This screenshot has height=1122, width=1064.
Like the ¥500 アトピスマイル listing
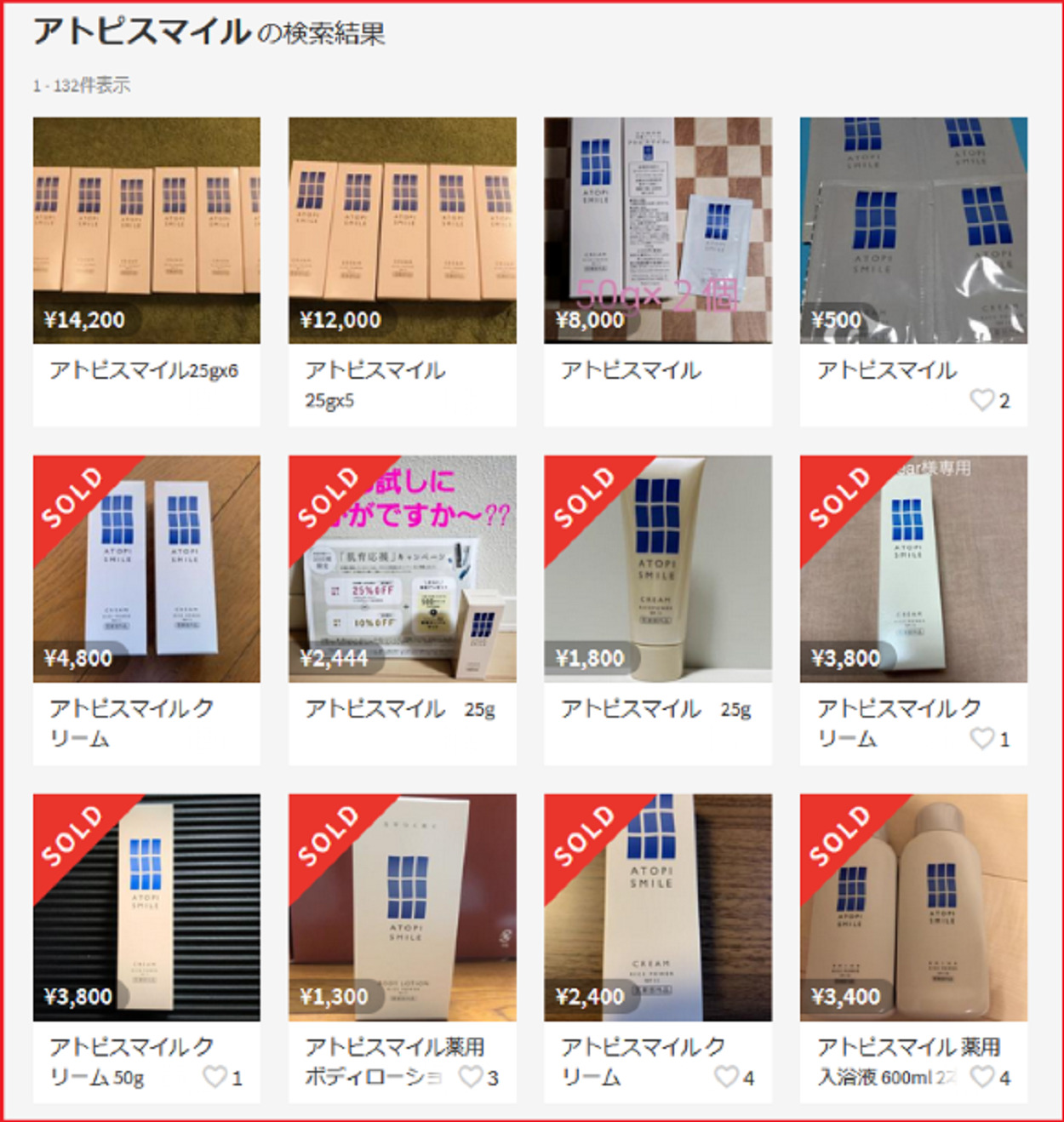click(982, 400)
